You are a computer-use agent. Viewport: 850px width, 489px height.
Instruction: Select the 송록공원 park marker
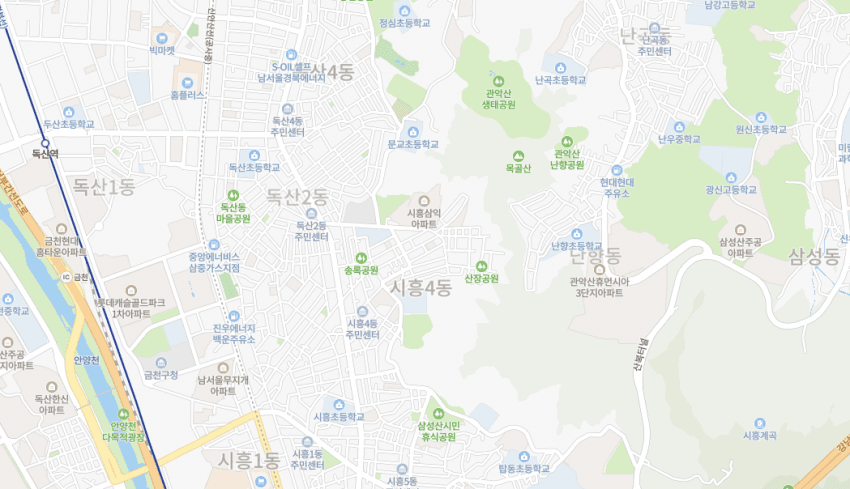pos(361,258)
